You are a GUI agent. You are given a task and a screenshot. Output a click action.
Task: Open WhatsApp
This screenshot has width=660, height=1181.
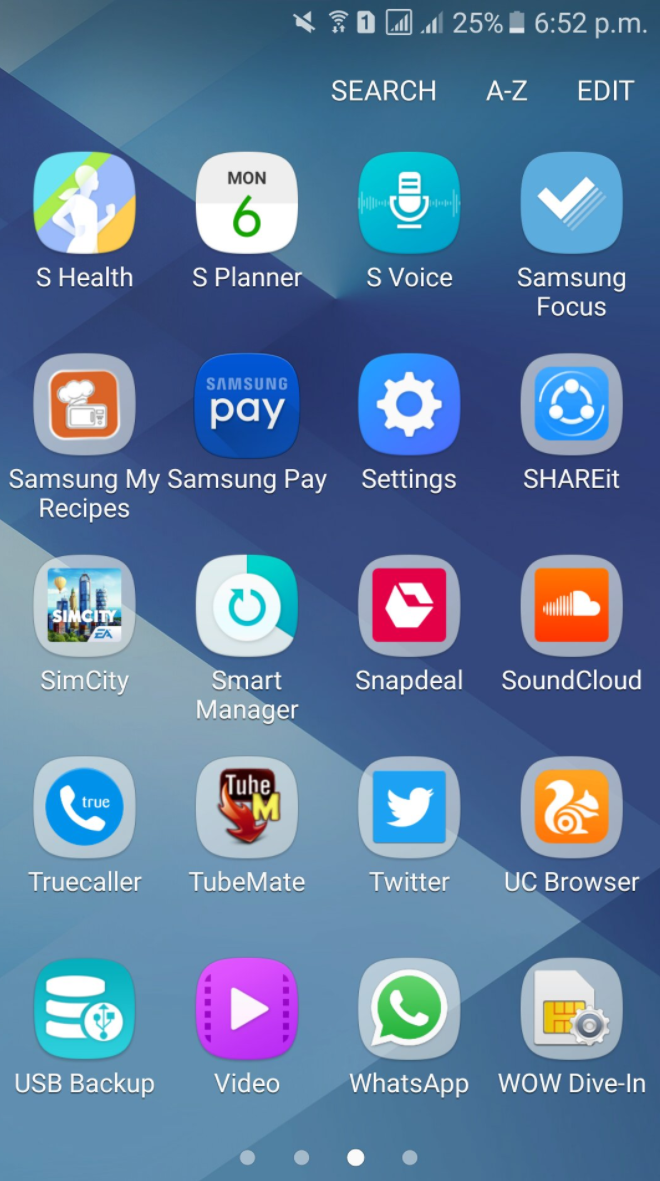[x=409, y=1009]
